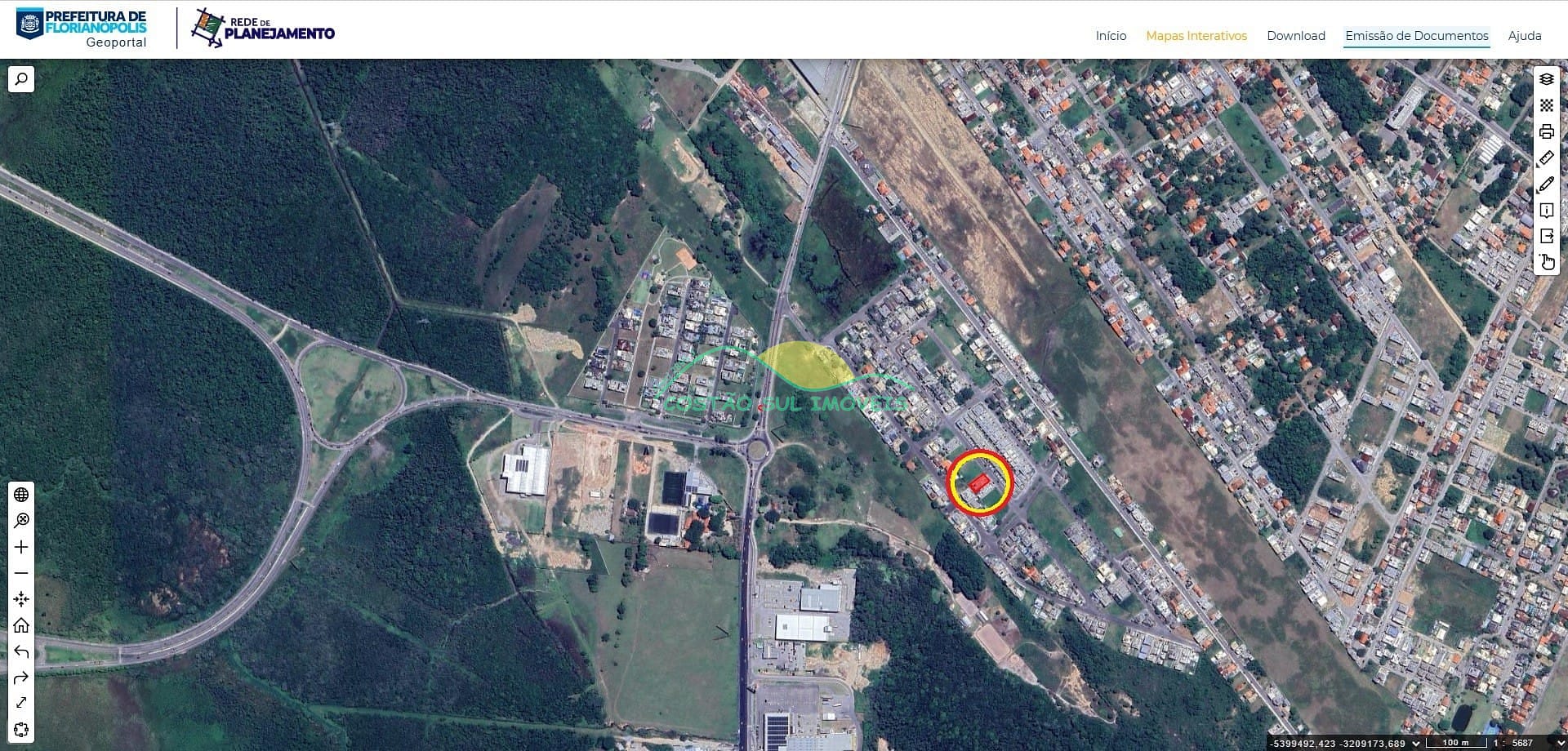This screenshot has height=751, width=1568.
Task: Select the pencil drawing tool
Action: [1546, 184]
